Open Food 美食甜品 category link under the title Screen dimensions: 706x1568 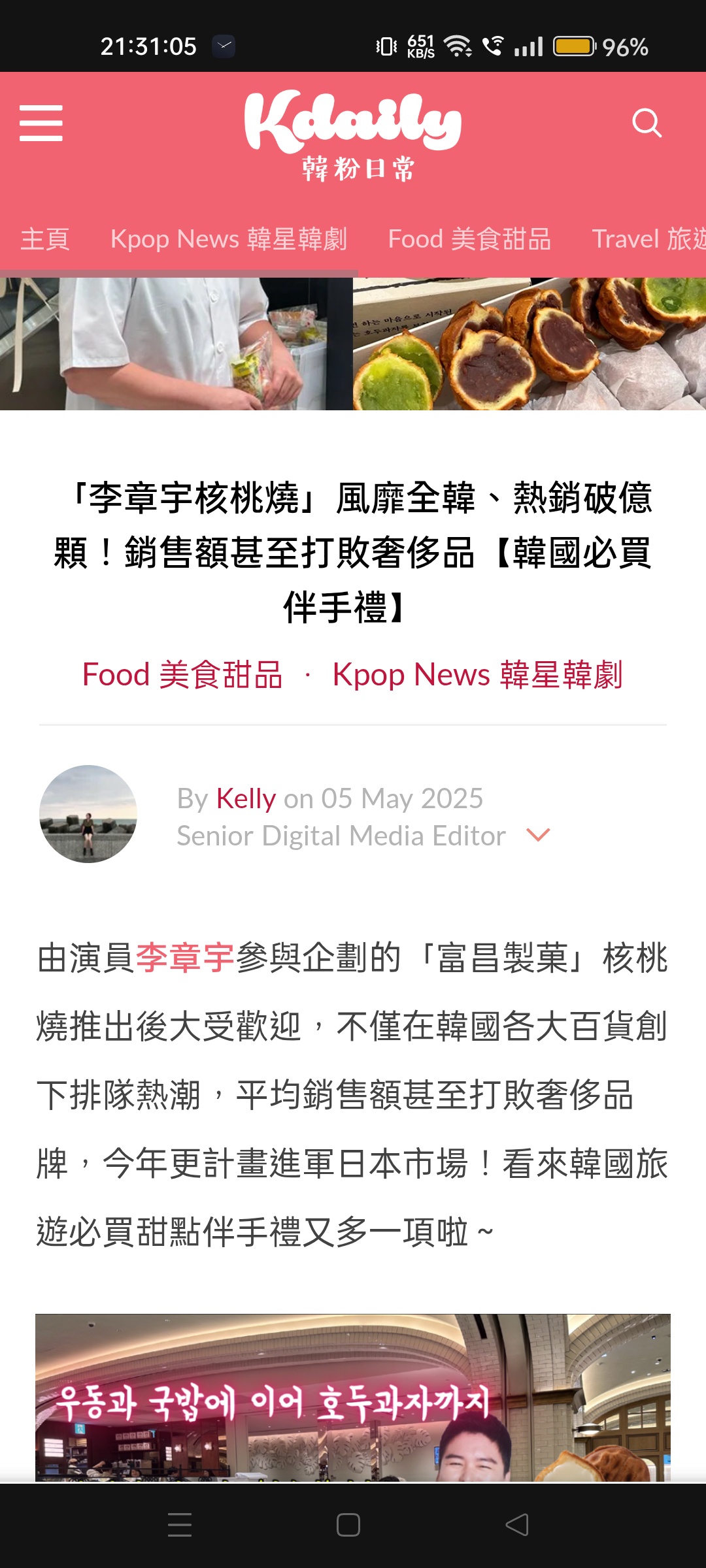(182, 674)
